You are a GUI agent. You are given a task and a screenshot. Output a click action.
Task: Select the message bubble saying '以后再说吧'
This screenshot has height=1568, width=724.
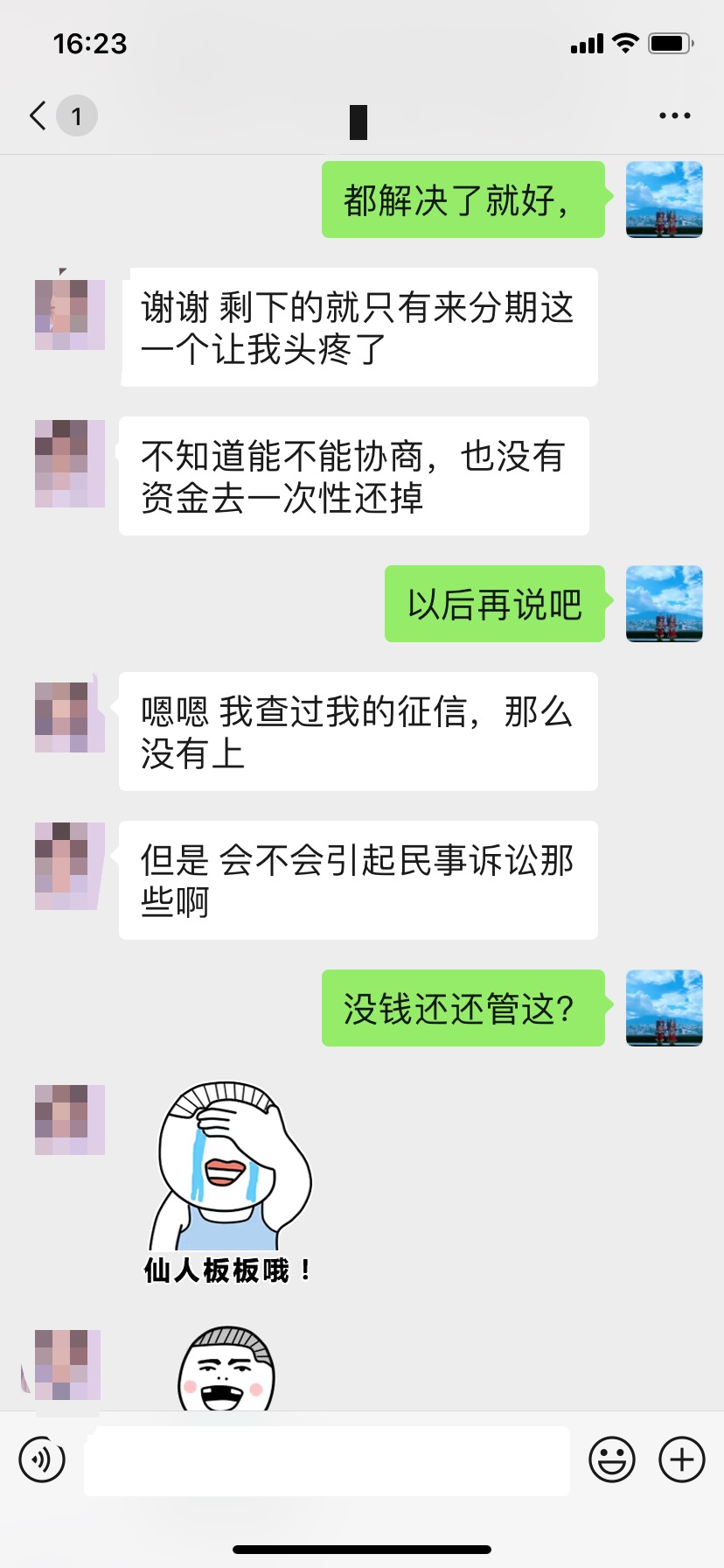[494, 604]
